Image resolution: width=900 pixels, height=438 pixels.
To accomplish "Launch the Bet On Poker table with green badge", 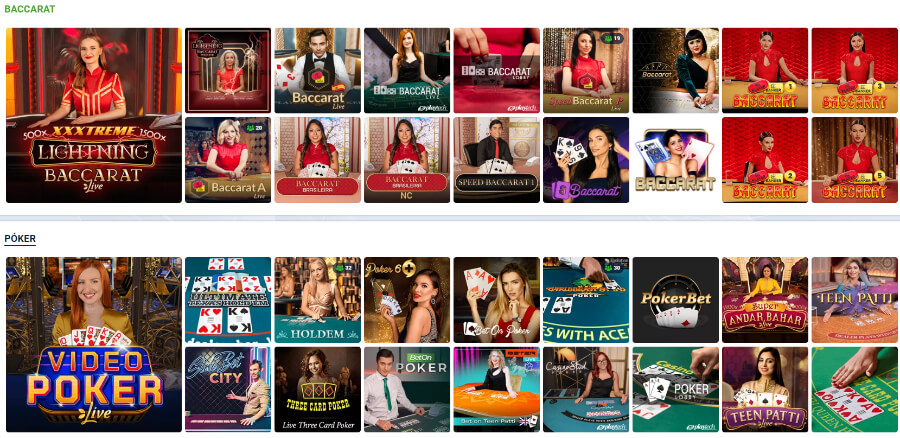I will [407, 388].
